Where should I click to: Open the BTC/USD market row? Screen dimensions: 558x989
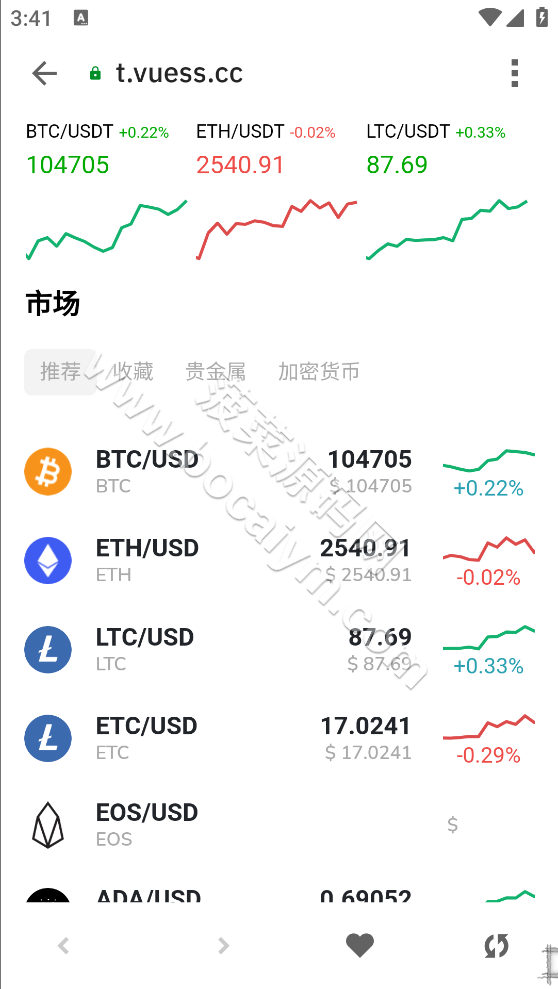(279, 472)
